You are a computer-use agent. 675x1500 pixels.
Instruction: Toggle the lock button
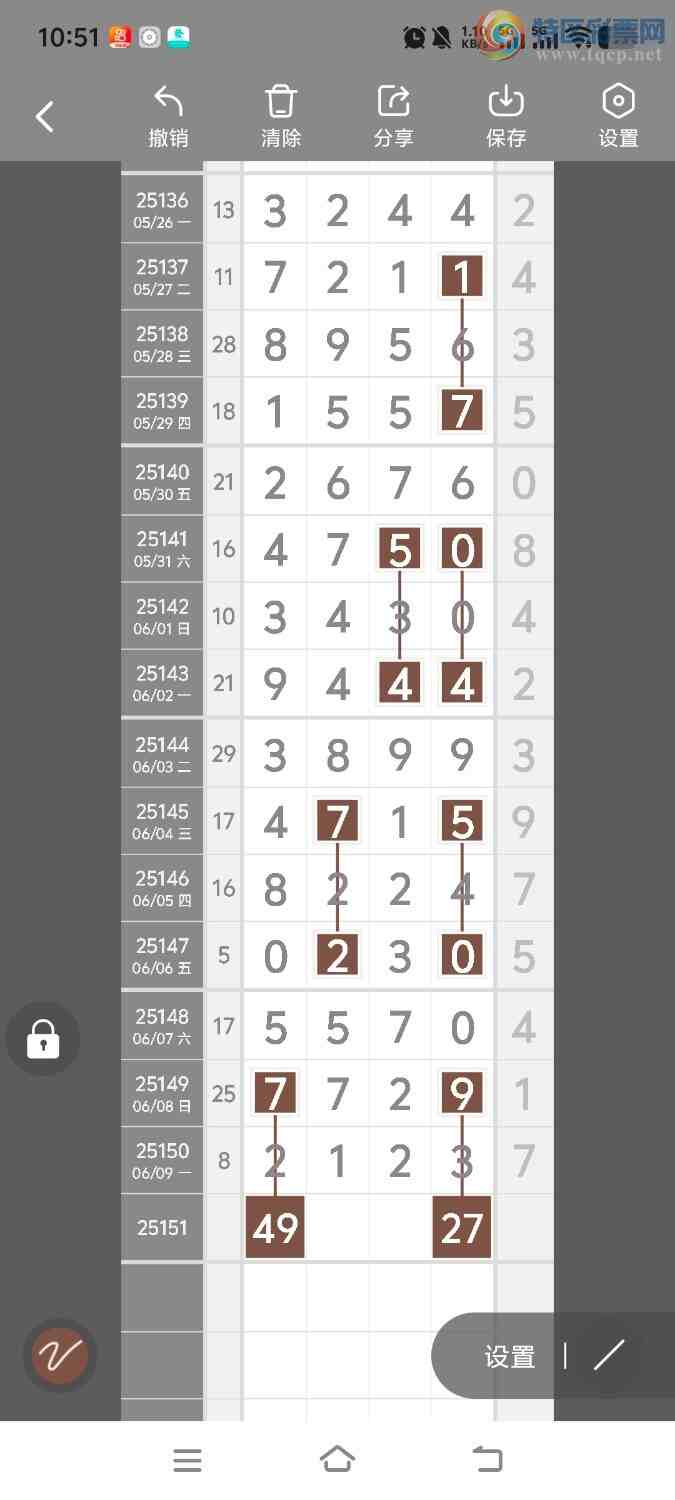(43, 1039)
